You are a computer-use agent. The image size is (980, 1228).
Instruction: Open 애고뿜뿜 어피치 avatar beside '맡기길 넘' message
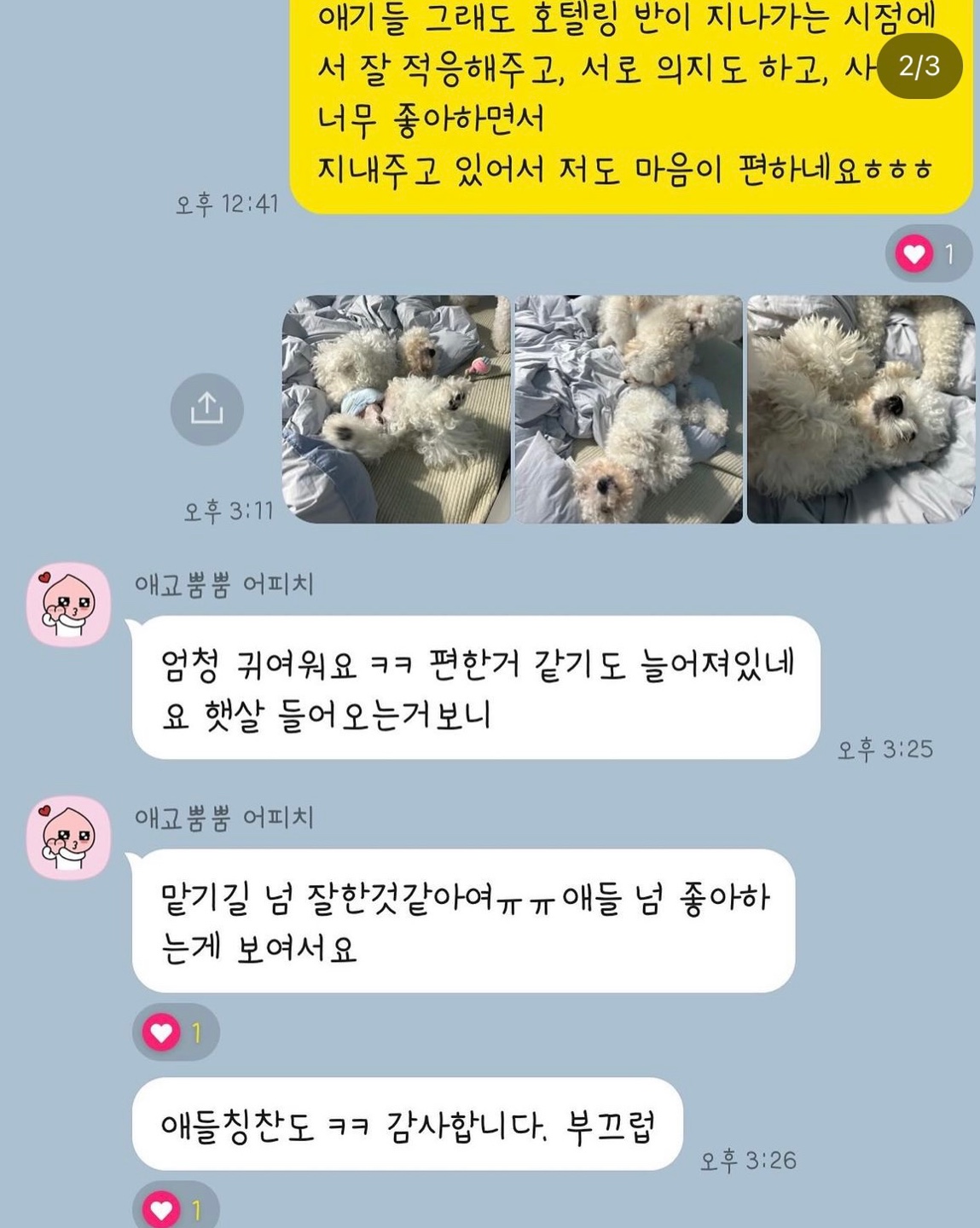point(68,838)
